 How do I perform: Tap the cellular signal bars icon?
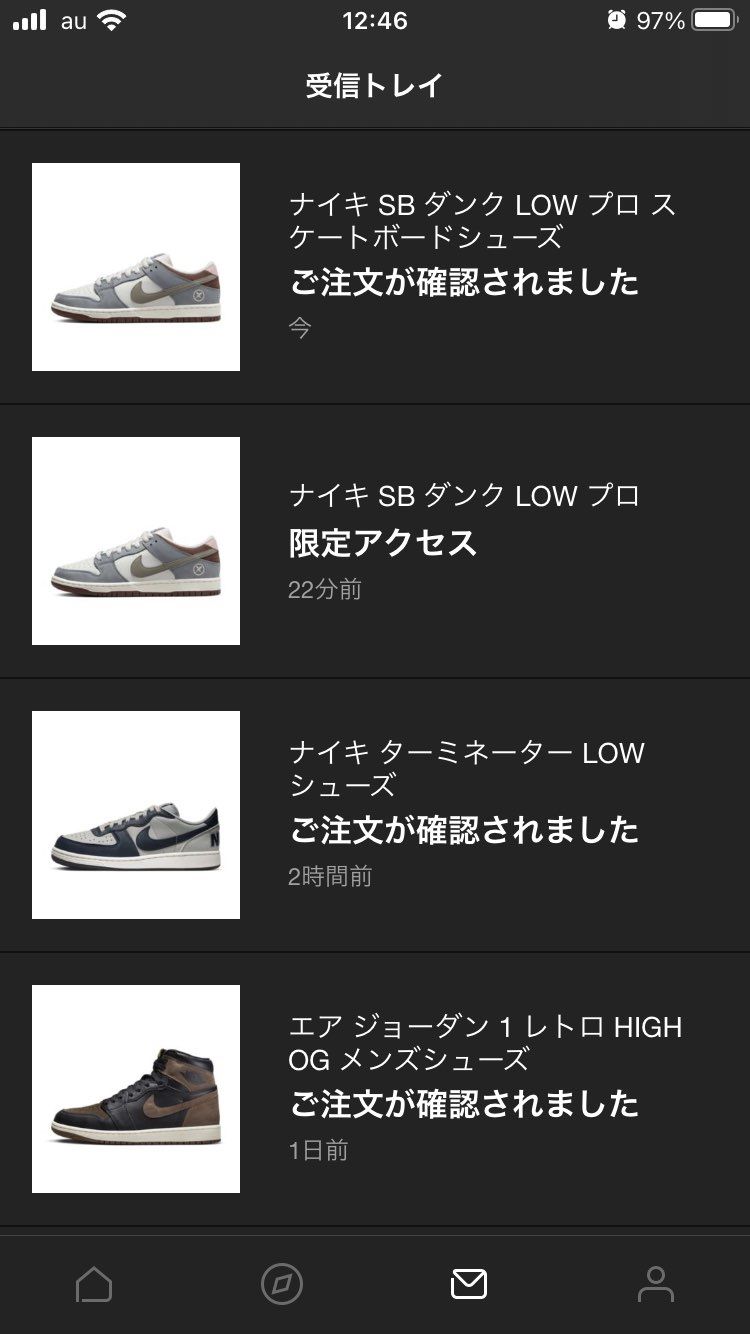(30, 18)
